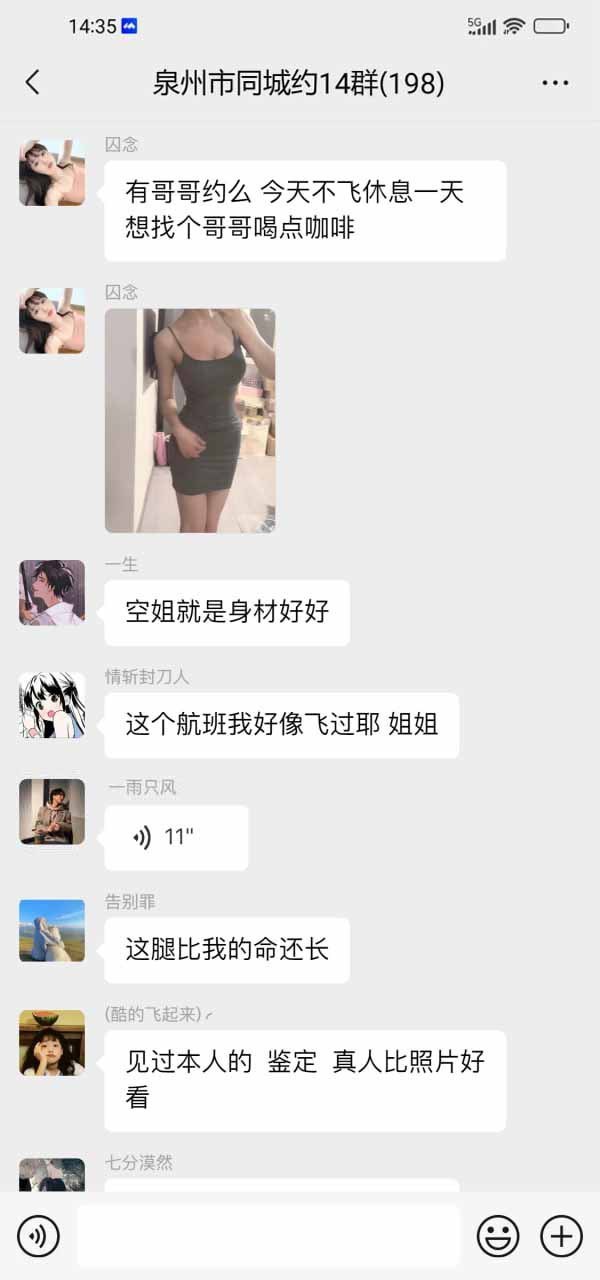Open the photo sent by 囚念
This screenshot has height=1280, width=600.
(x=190, y=420)
